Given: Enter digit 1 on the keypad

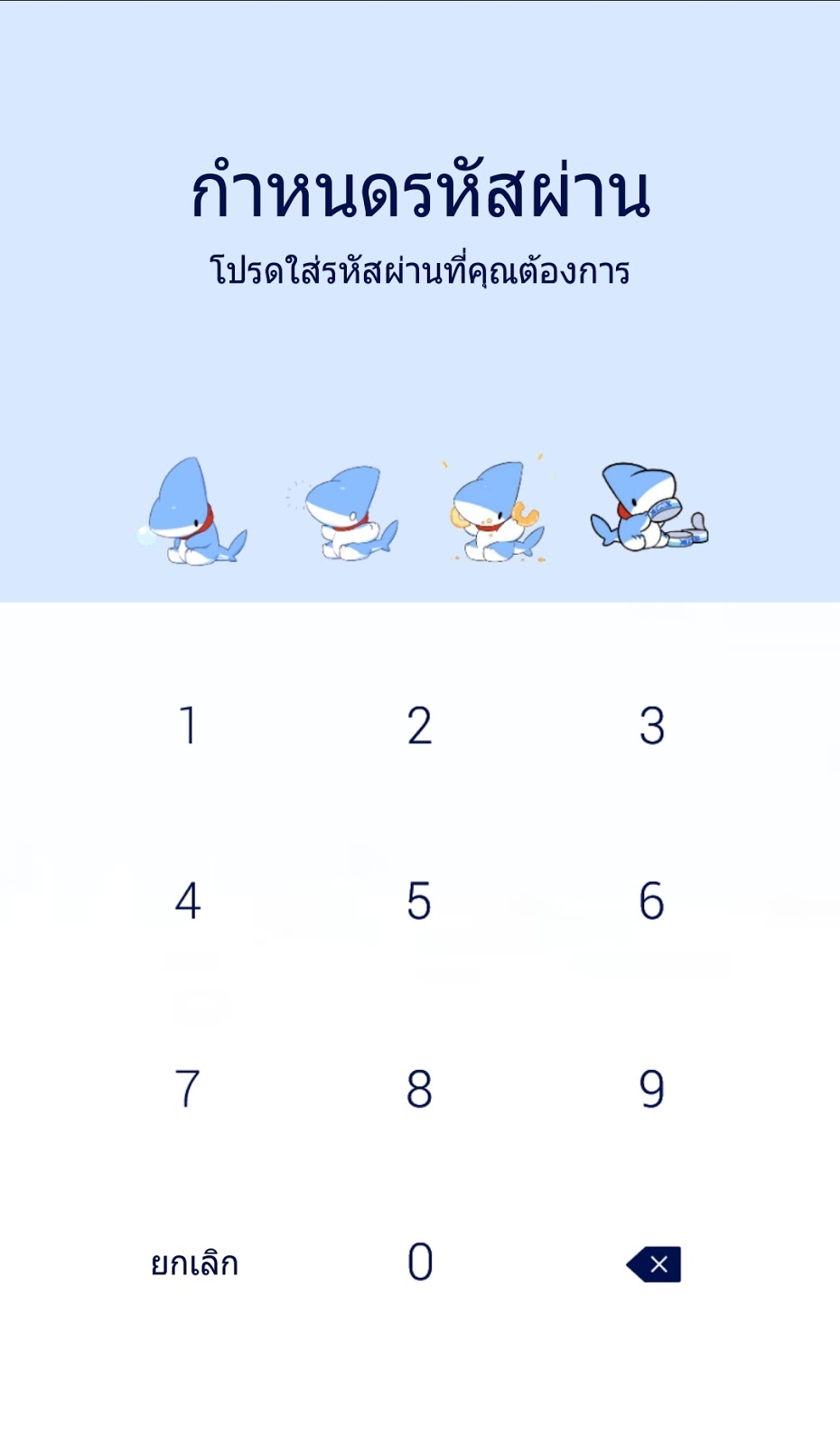Looking at the screenshot, I should click(188, 726).
